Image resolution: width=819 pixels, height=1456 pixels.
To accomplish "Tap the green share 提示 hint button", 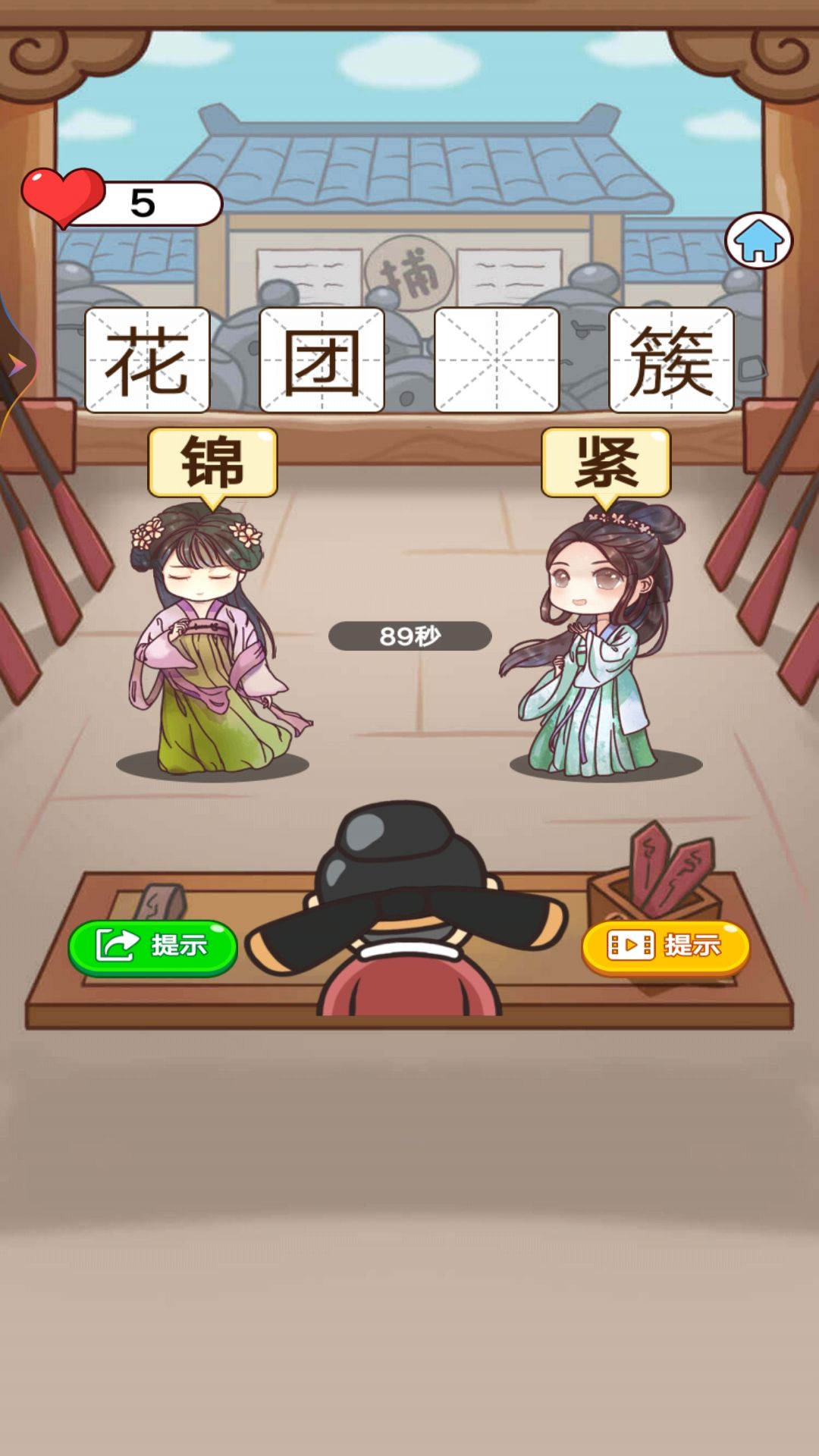I will click(152, 946).
